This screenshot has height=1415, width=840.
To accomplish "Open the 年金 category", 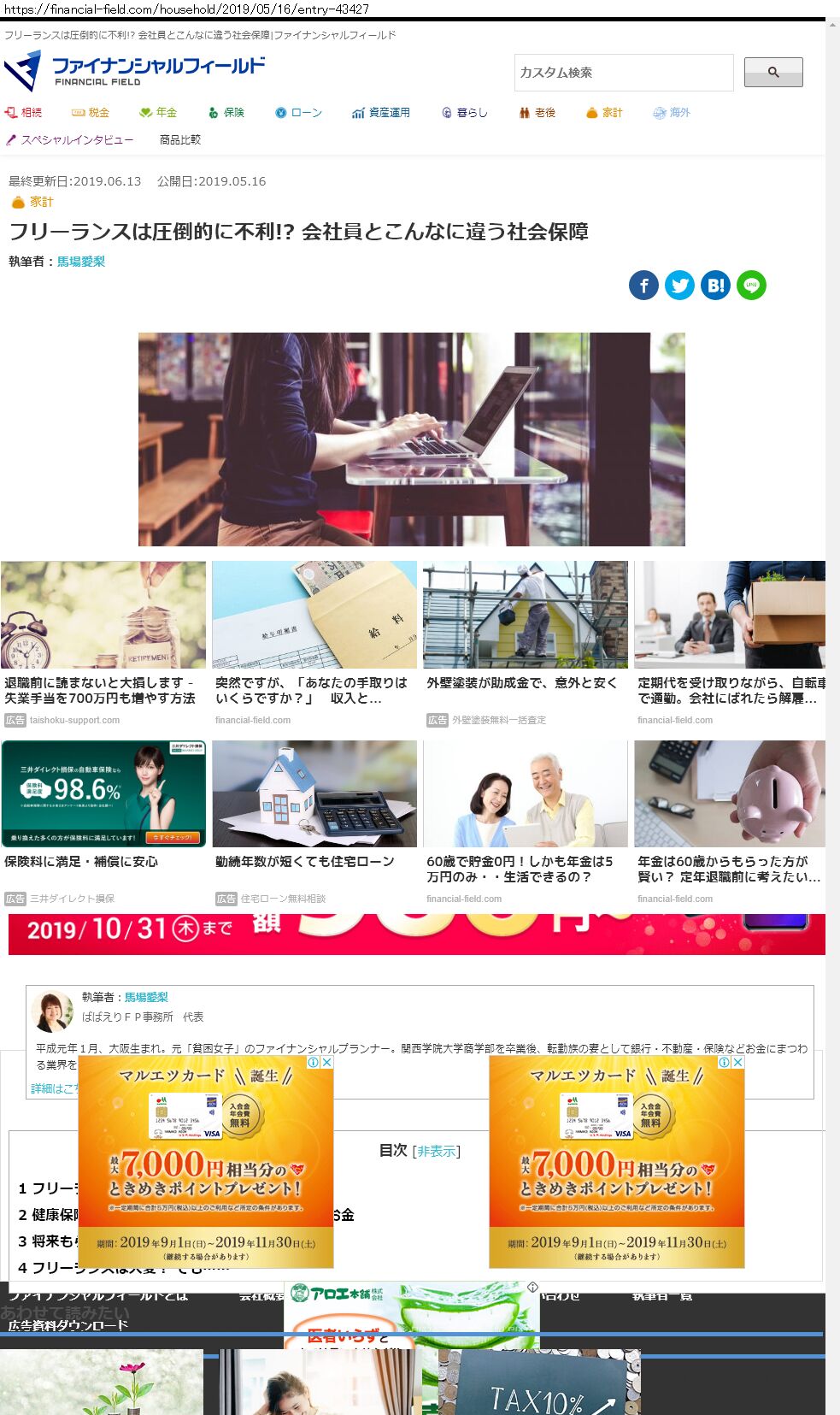I will (x=158, y=112).
